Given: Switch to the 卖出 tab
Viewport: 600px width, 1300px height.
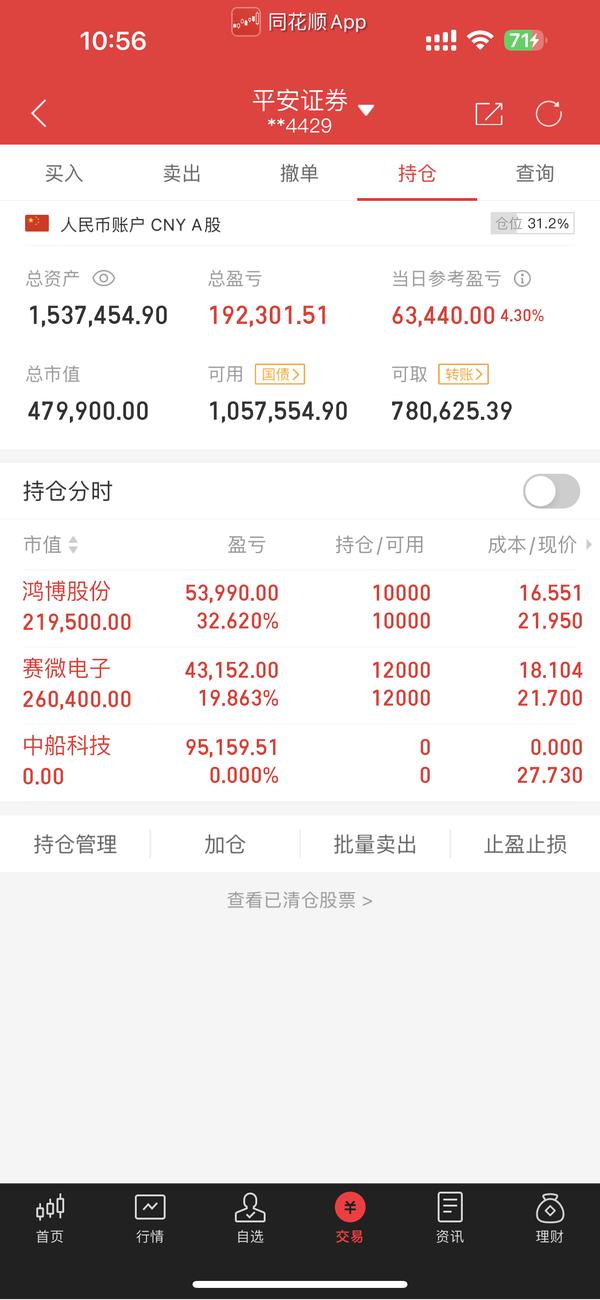Looking at the screenshot, I should tap(182, 173).
